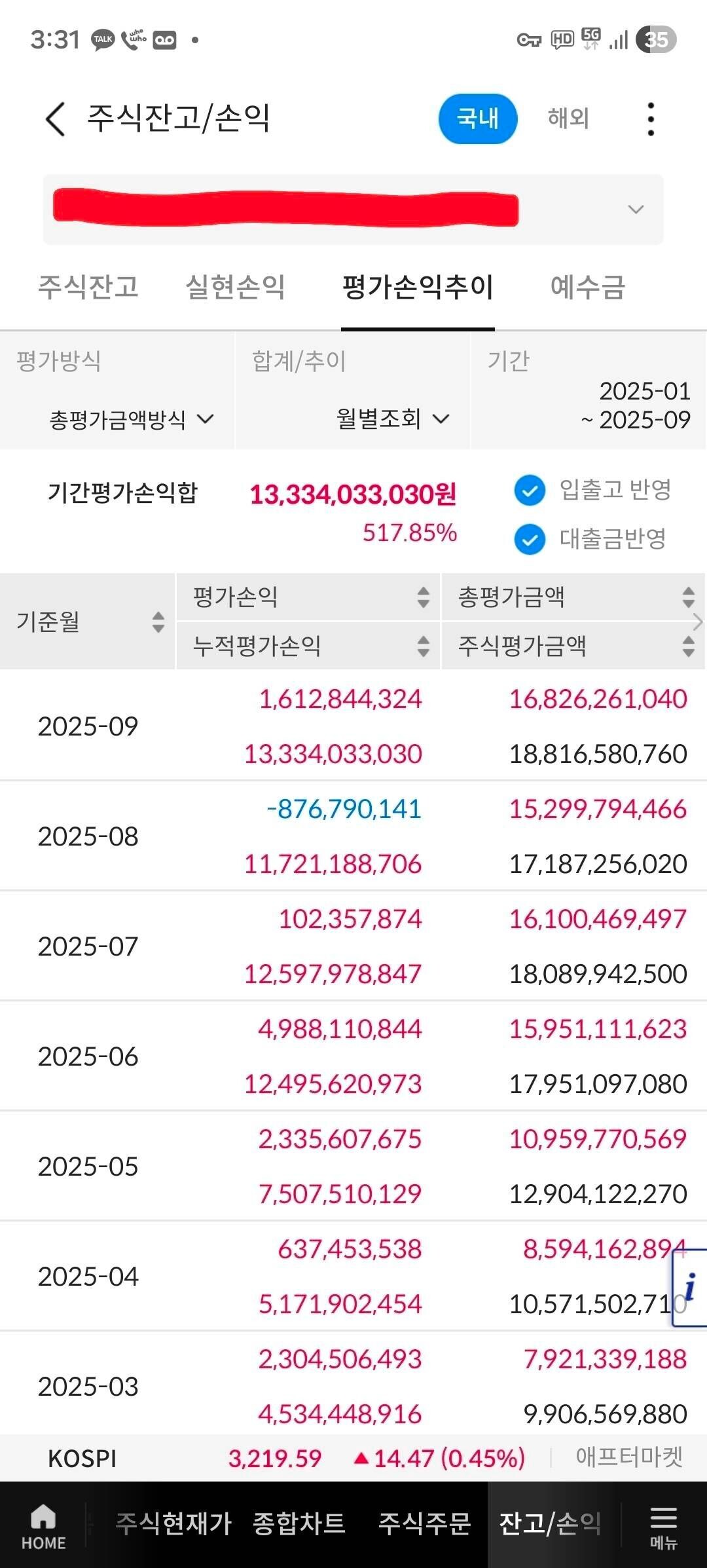Screen dimensions: 707x1568
Task: Sort the 평가손익 column
Action: [423, 598]
